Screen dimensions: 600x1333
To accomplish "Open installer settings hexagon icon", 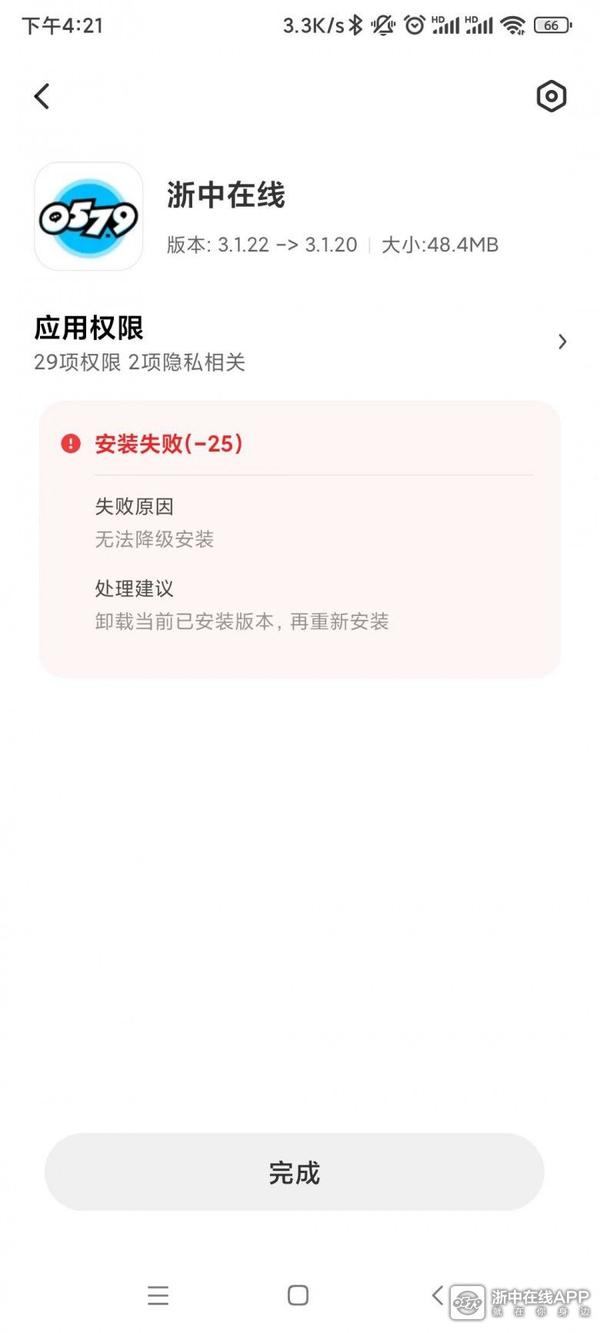I will click(551, 96).
